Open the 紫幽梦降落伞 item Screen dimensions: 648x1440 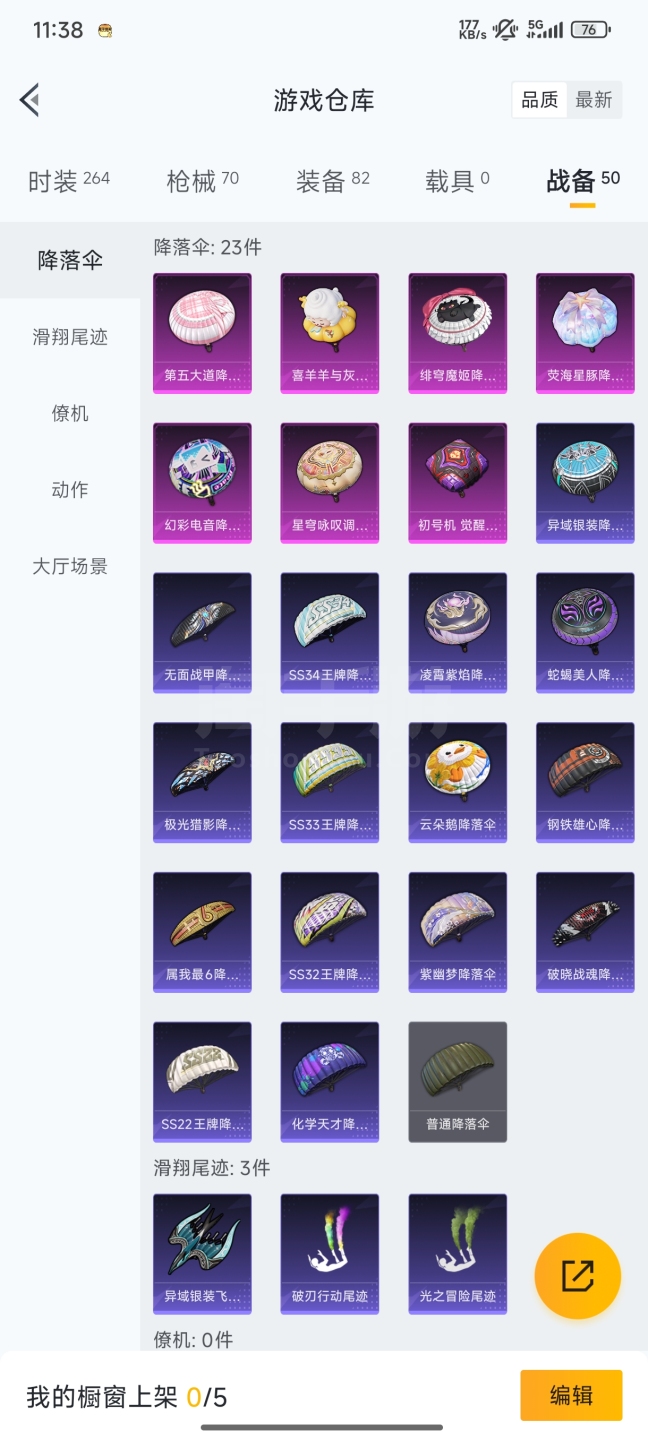(458, 932)
